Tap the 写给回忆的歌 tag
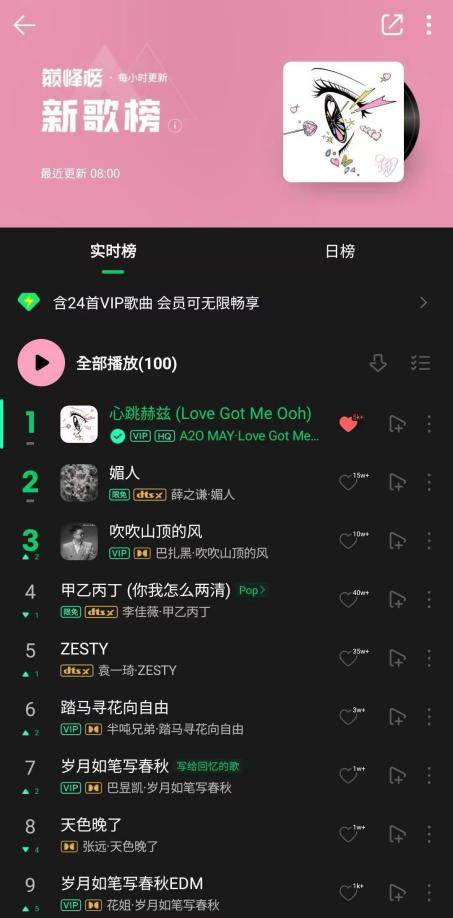The height and width of the screenshot is (918, 453). 208,766
